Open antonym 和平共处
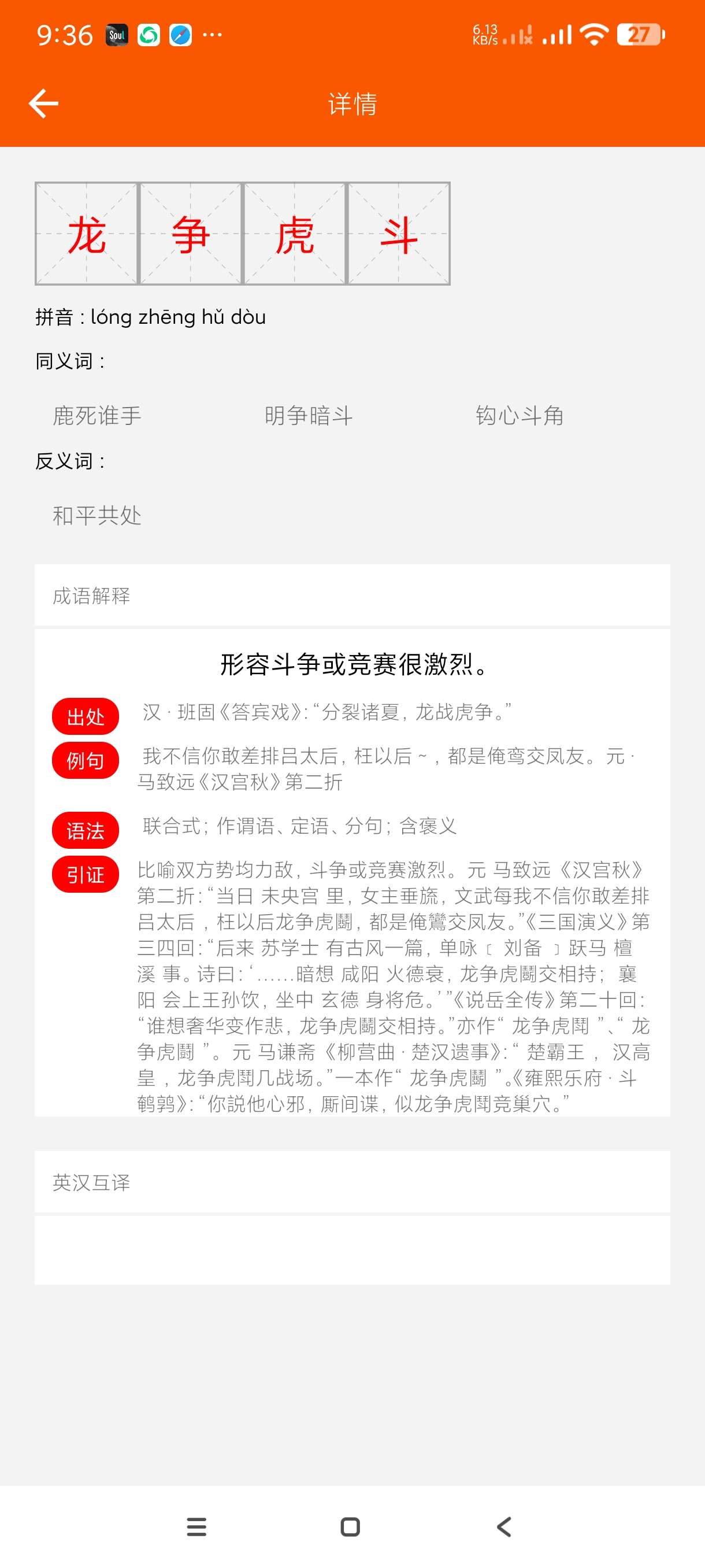Image resolution: width=705 pixels, height=1568 pixels. [97, 516]
